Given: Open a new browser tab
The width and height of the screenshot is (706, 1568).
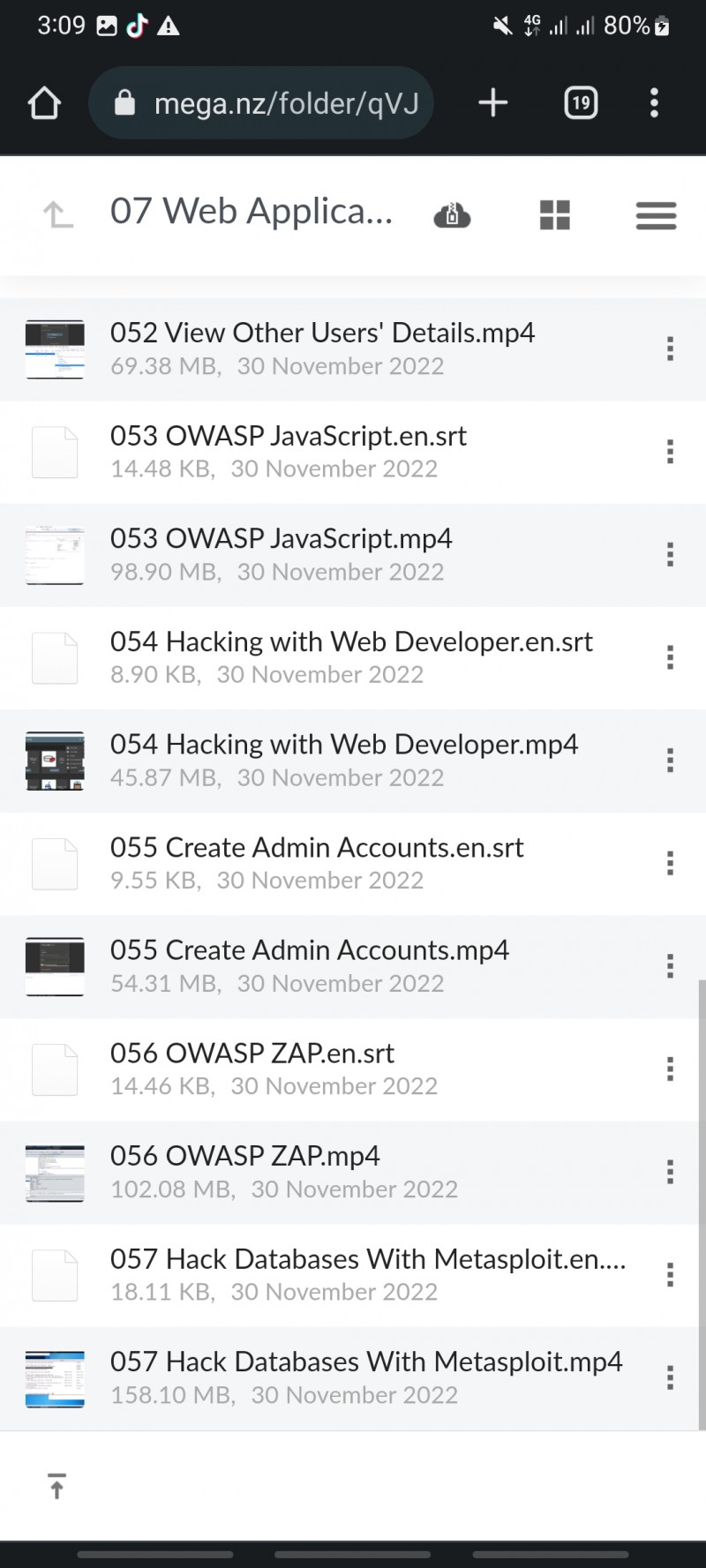Looking at the screenshot, I should click(493, 103).
